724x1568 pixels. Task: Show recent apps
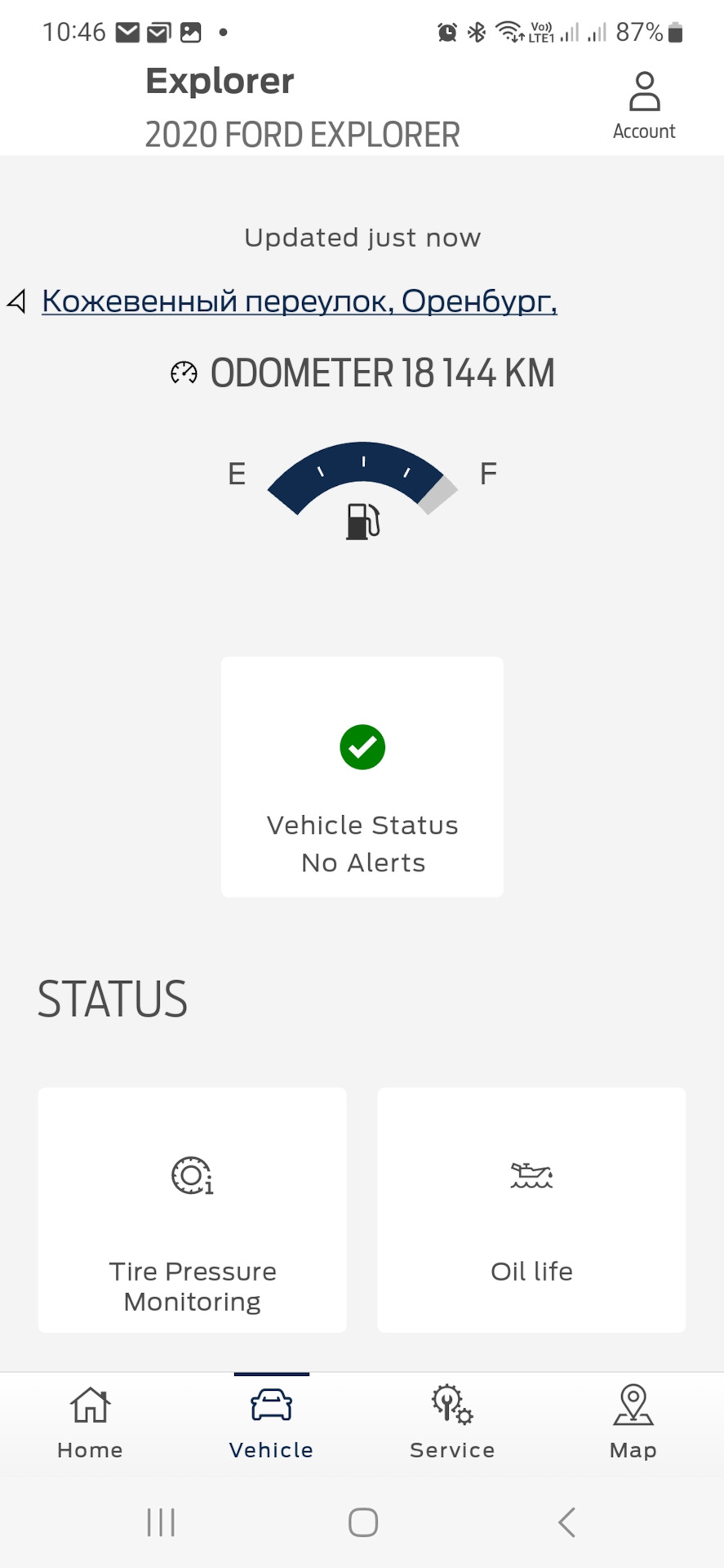(161, 1522)
